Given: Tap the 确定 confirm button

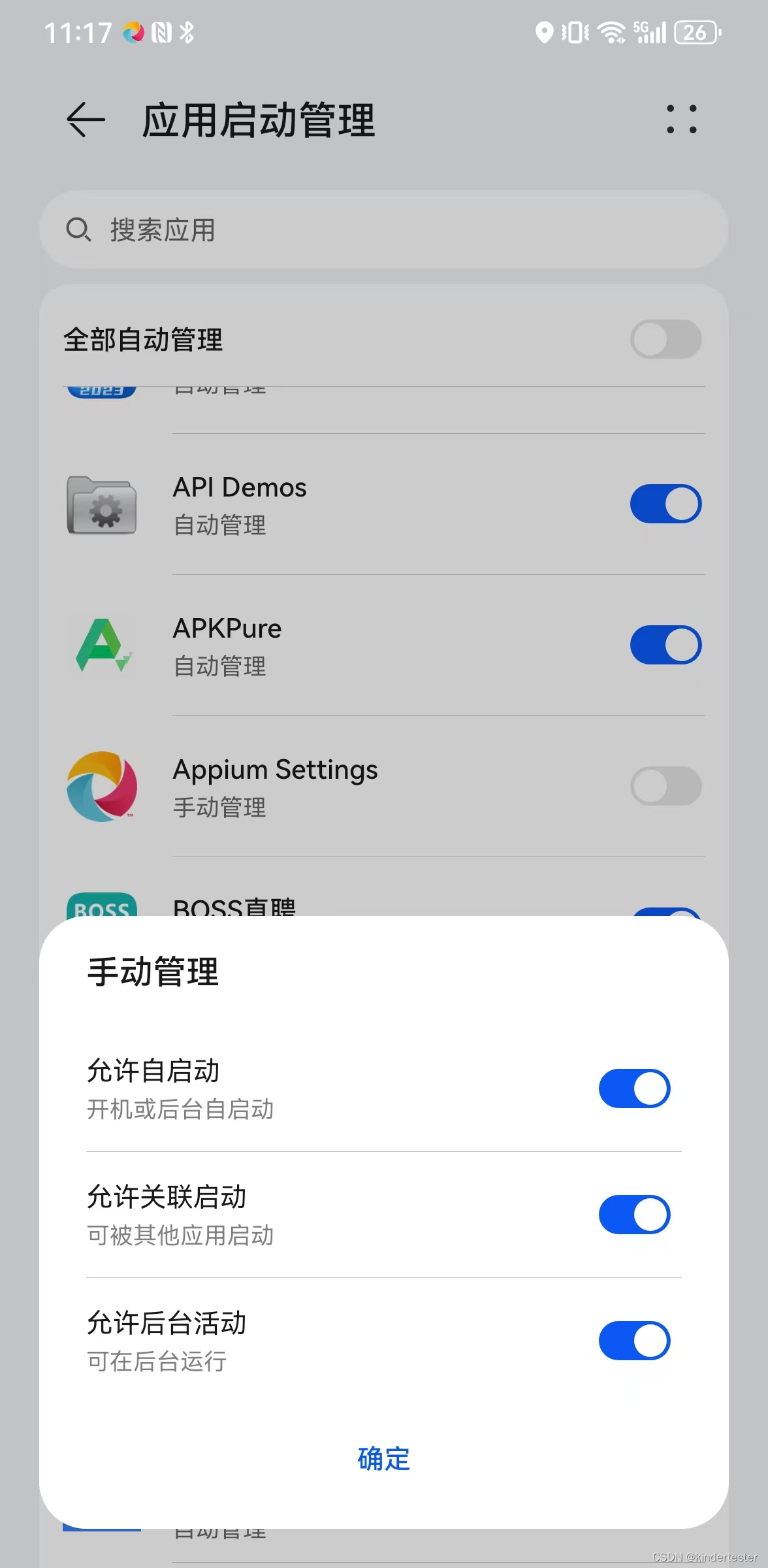Looking at the screenshot, I should (383, 1458).
